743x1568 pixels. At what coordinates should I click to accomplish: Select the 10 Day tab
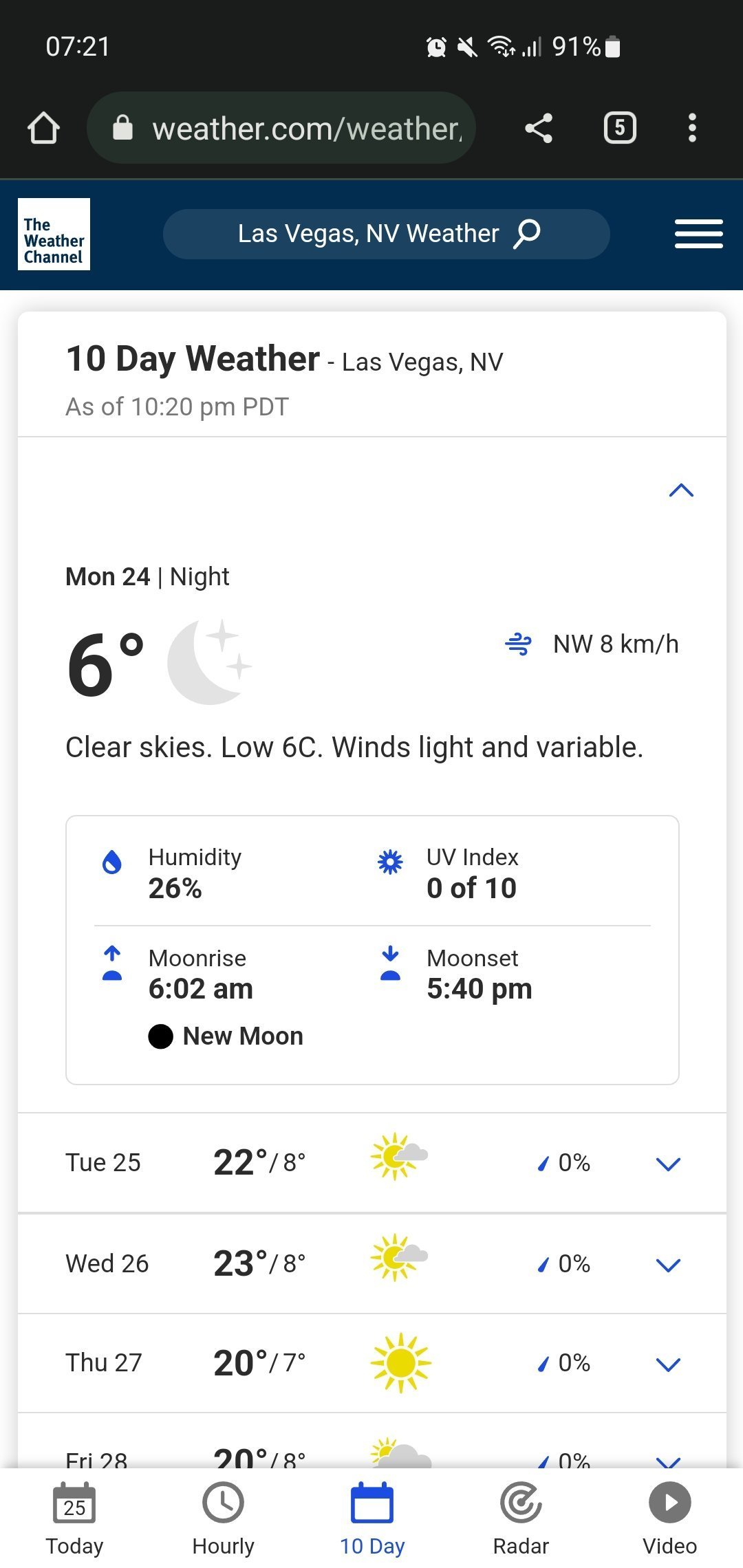point(372,1518)
